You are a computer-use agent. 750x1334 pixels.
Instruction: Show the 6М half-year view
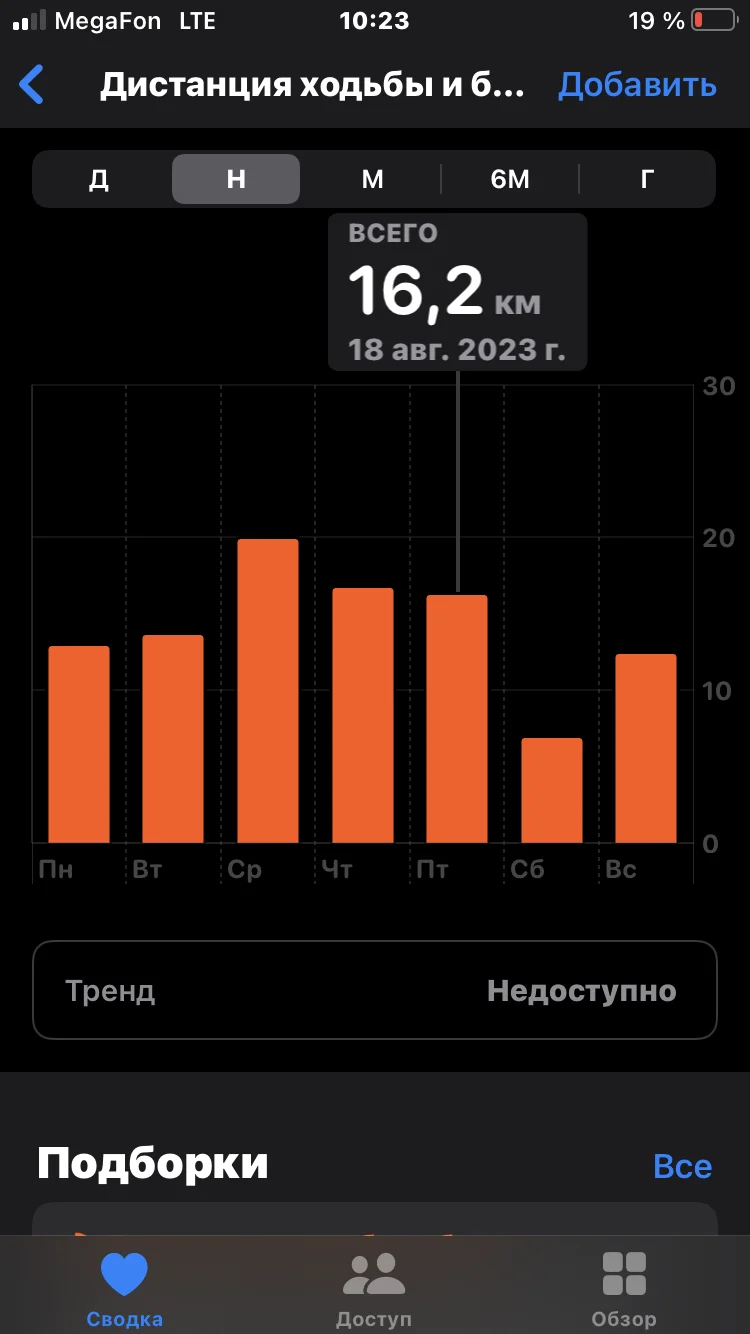pyautogui.click(x=510, y=179)
